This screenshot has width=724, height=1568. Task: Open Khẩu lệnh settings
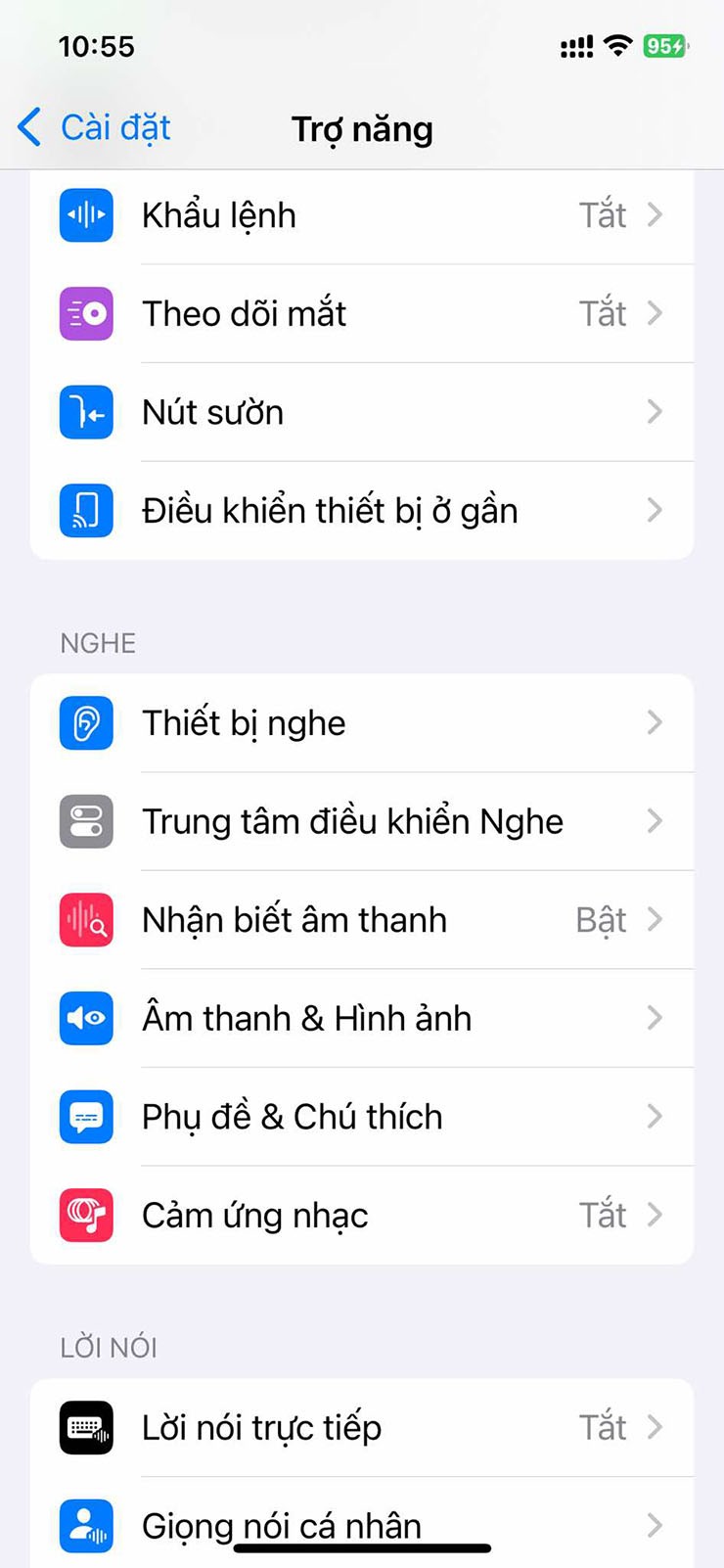coord(362,215)
